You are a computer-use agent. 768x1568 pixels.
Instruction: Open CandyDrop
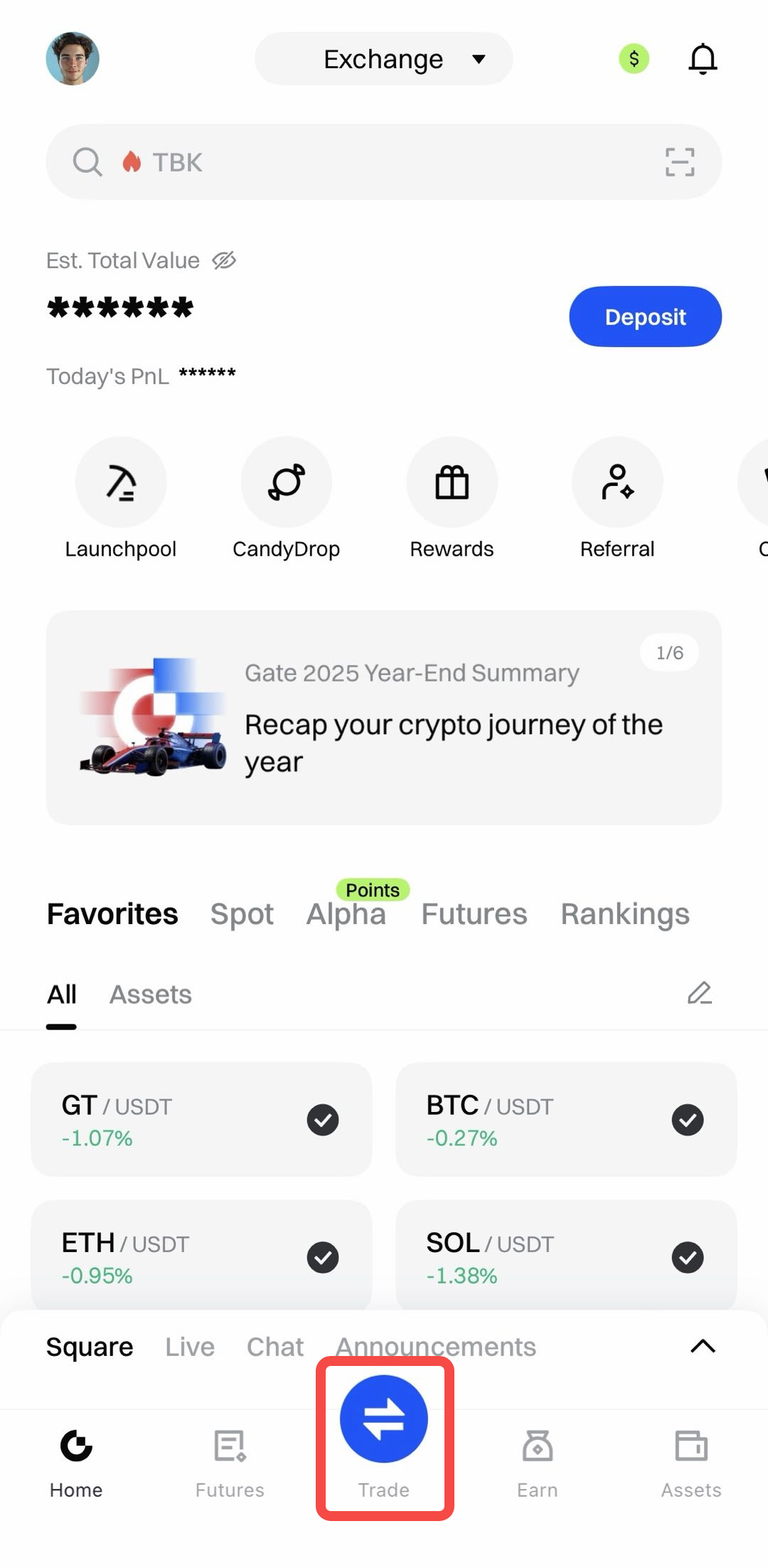pos(286,484)
